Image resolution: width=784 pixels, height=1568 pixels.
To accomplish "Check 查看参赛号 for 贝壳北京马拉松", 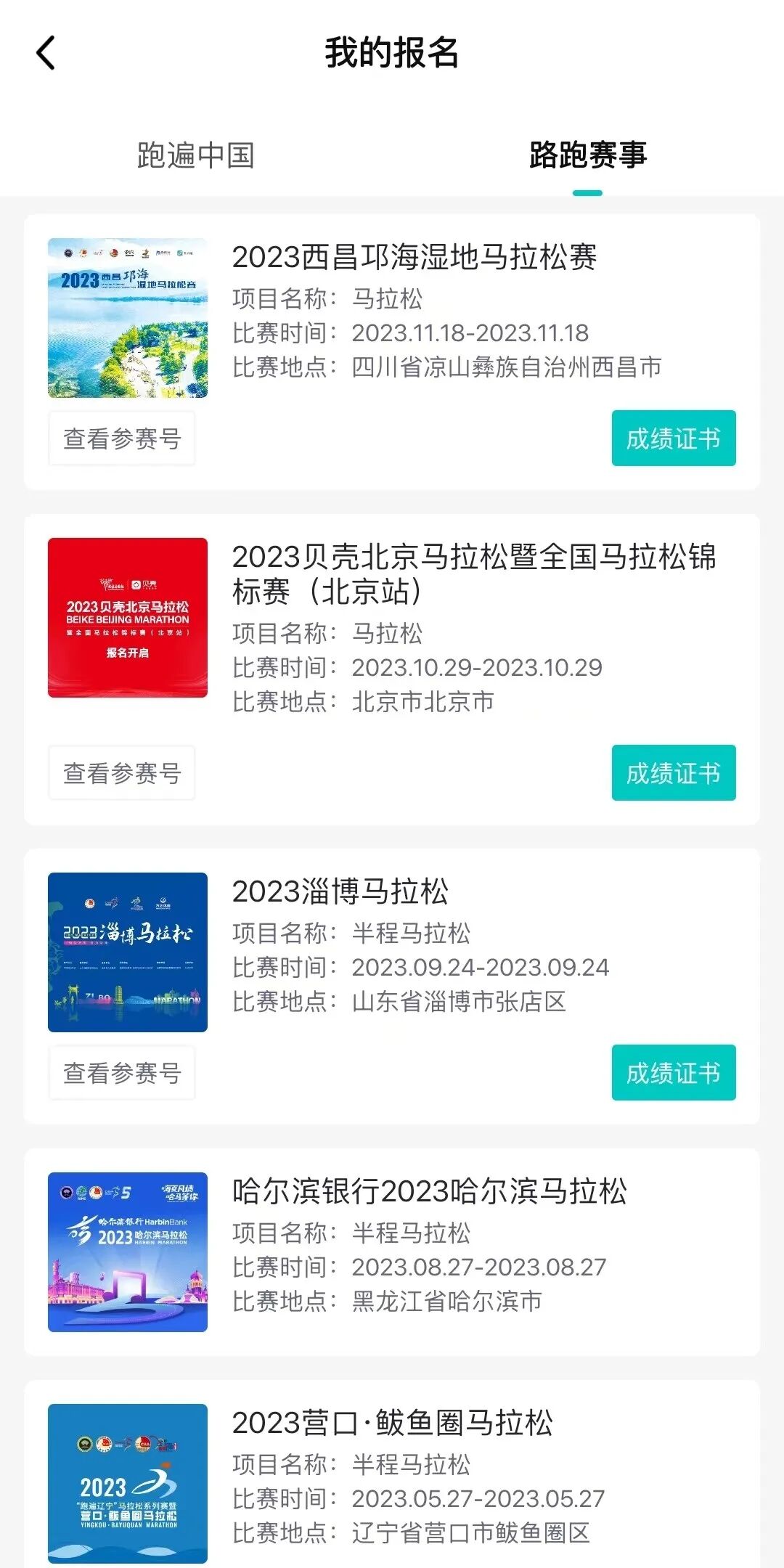I will coord(122,773).
